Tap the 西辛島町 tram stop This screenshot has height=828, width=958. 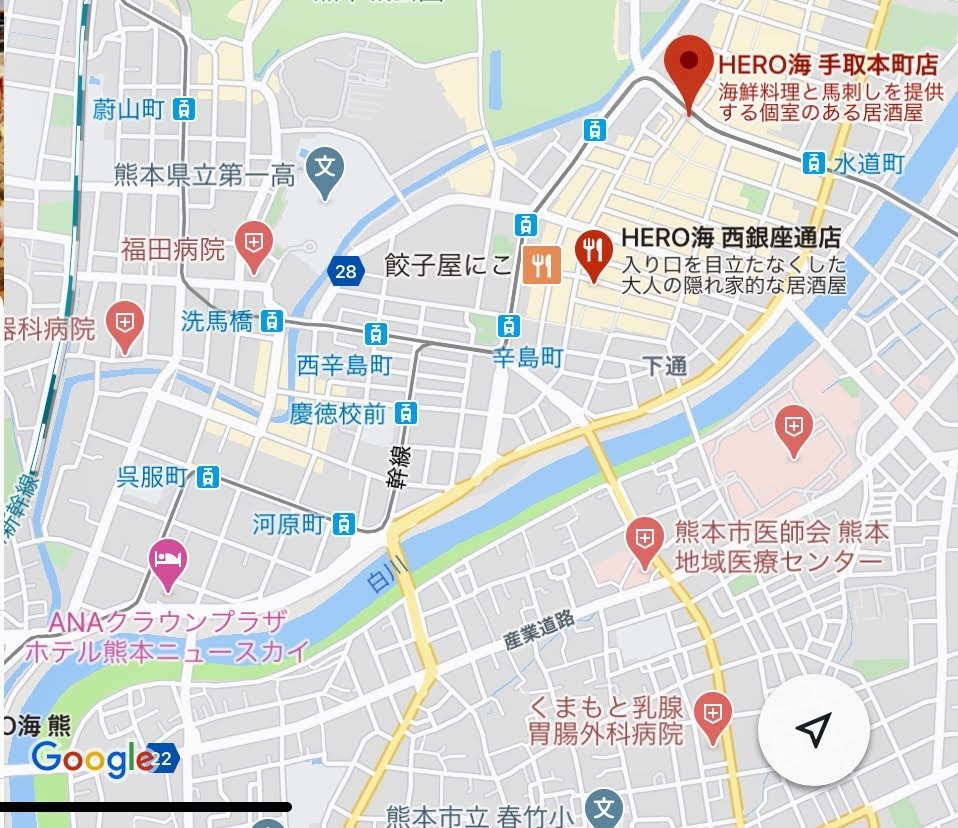375,333
